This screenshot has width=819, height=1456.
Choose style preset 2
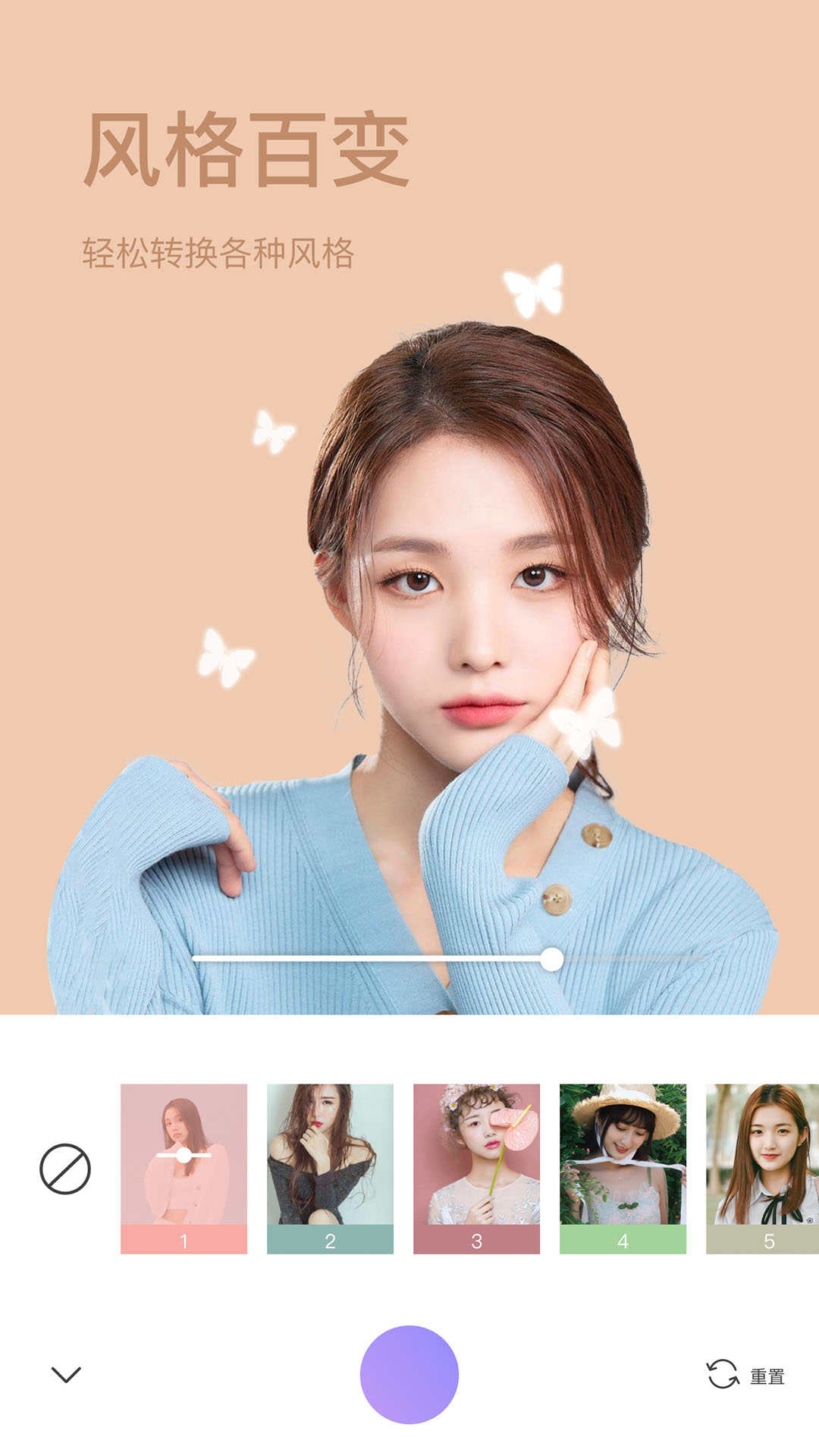(330, 1169)
